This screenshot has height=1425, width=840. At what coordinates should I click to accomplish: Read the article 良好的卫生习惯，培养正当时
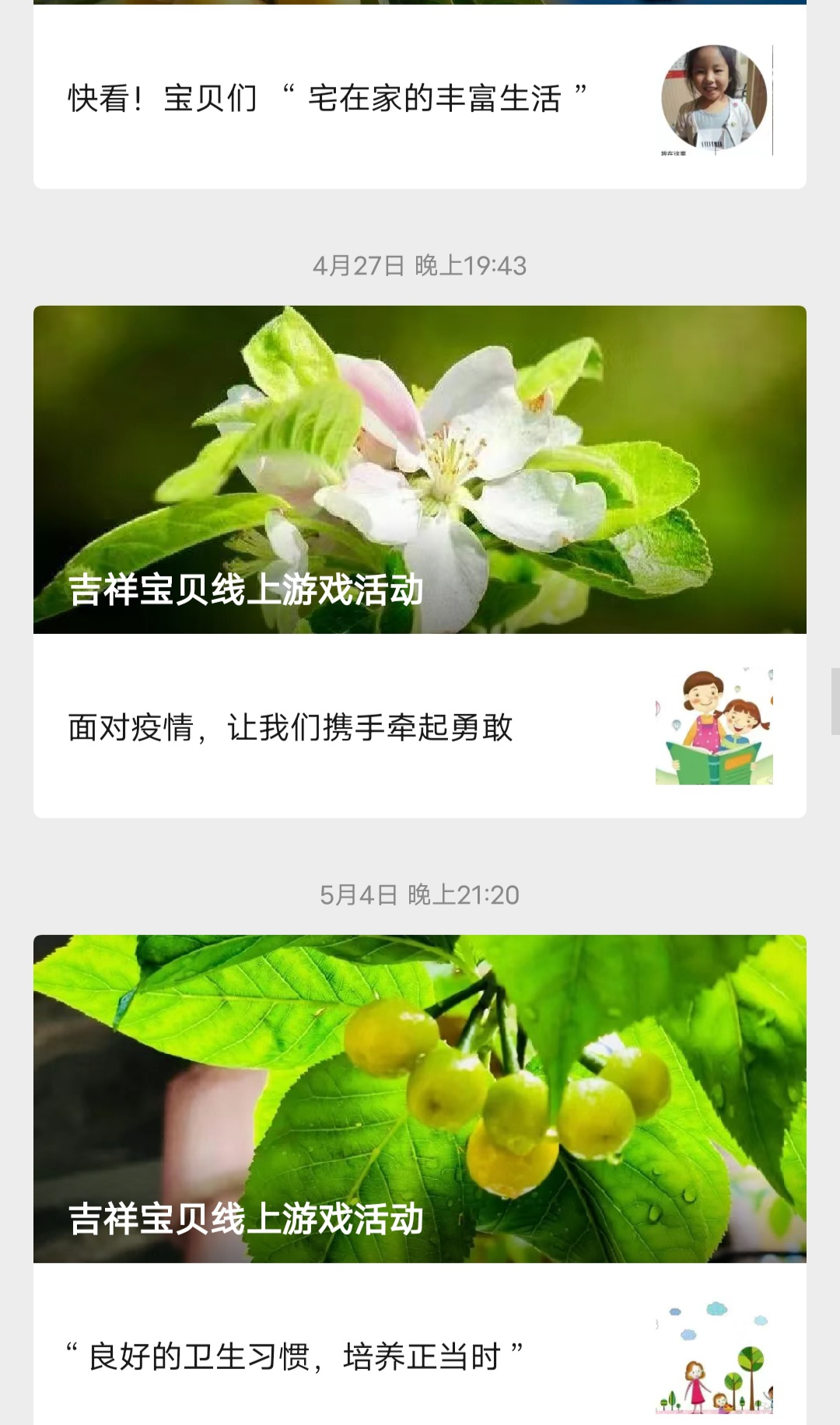coord(296,1357)
